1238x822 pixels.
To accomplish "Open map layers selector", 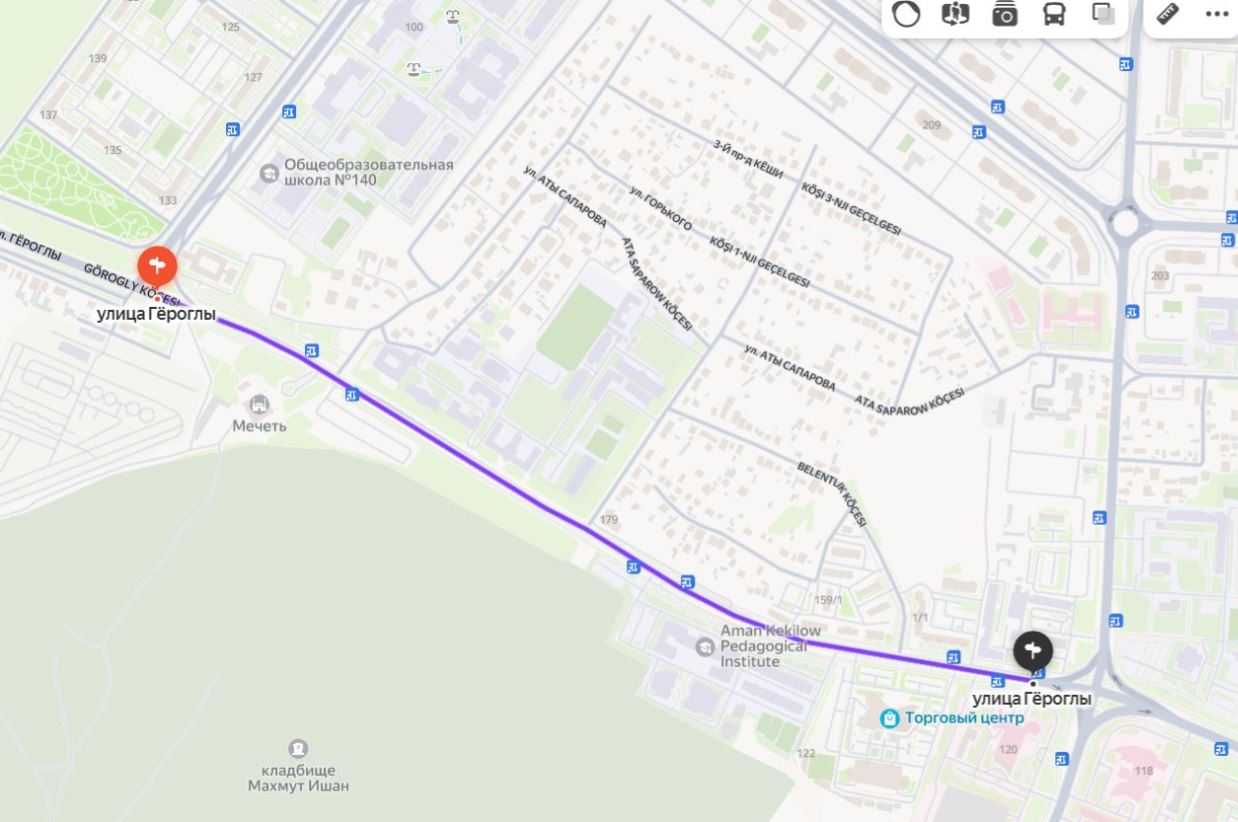I will click(x=1103, y=14).
